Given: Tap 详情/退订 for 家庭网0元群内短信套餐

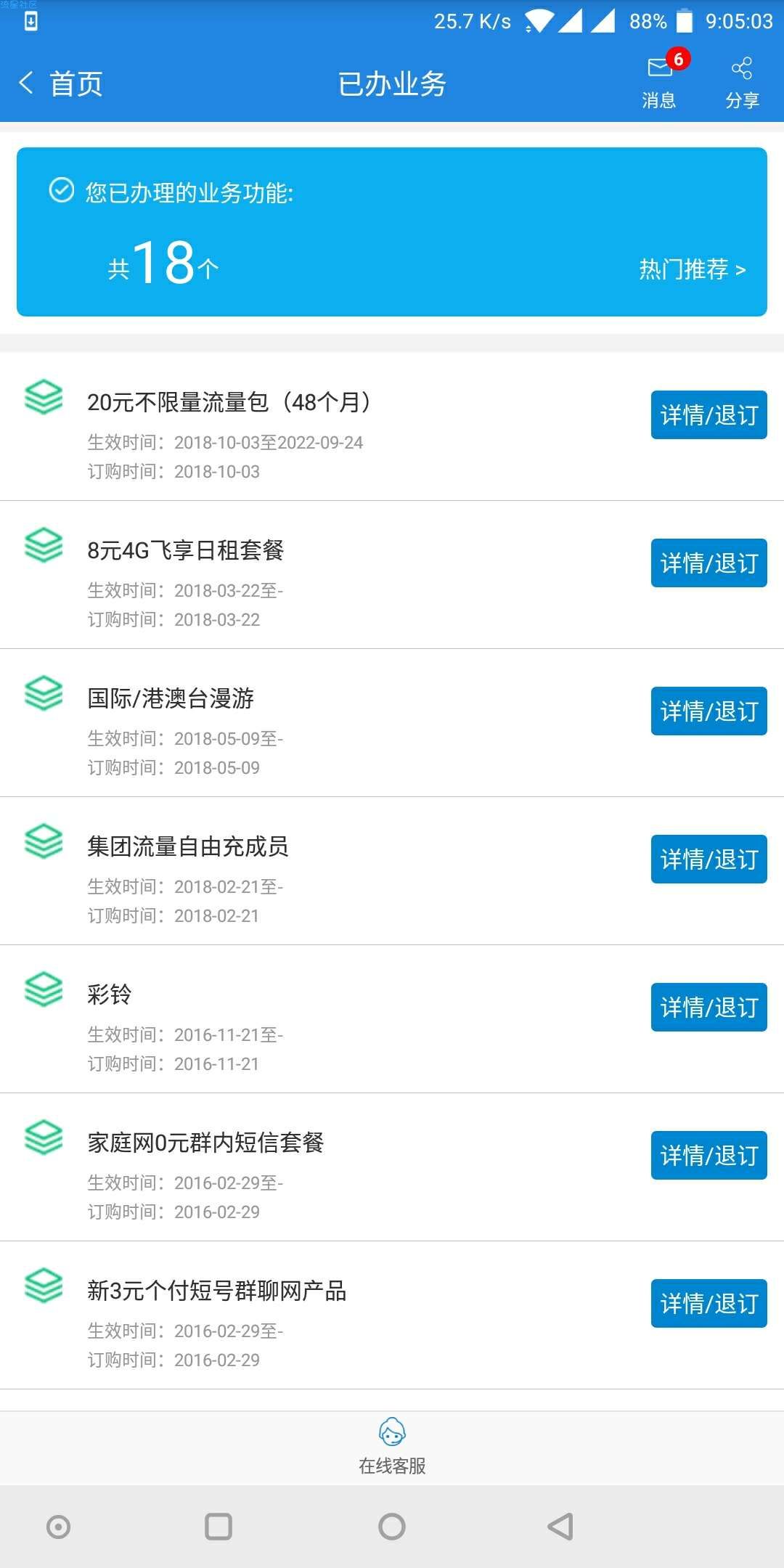Looking at the screenshot, I should point(709,1156).
